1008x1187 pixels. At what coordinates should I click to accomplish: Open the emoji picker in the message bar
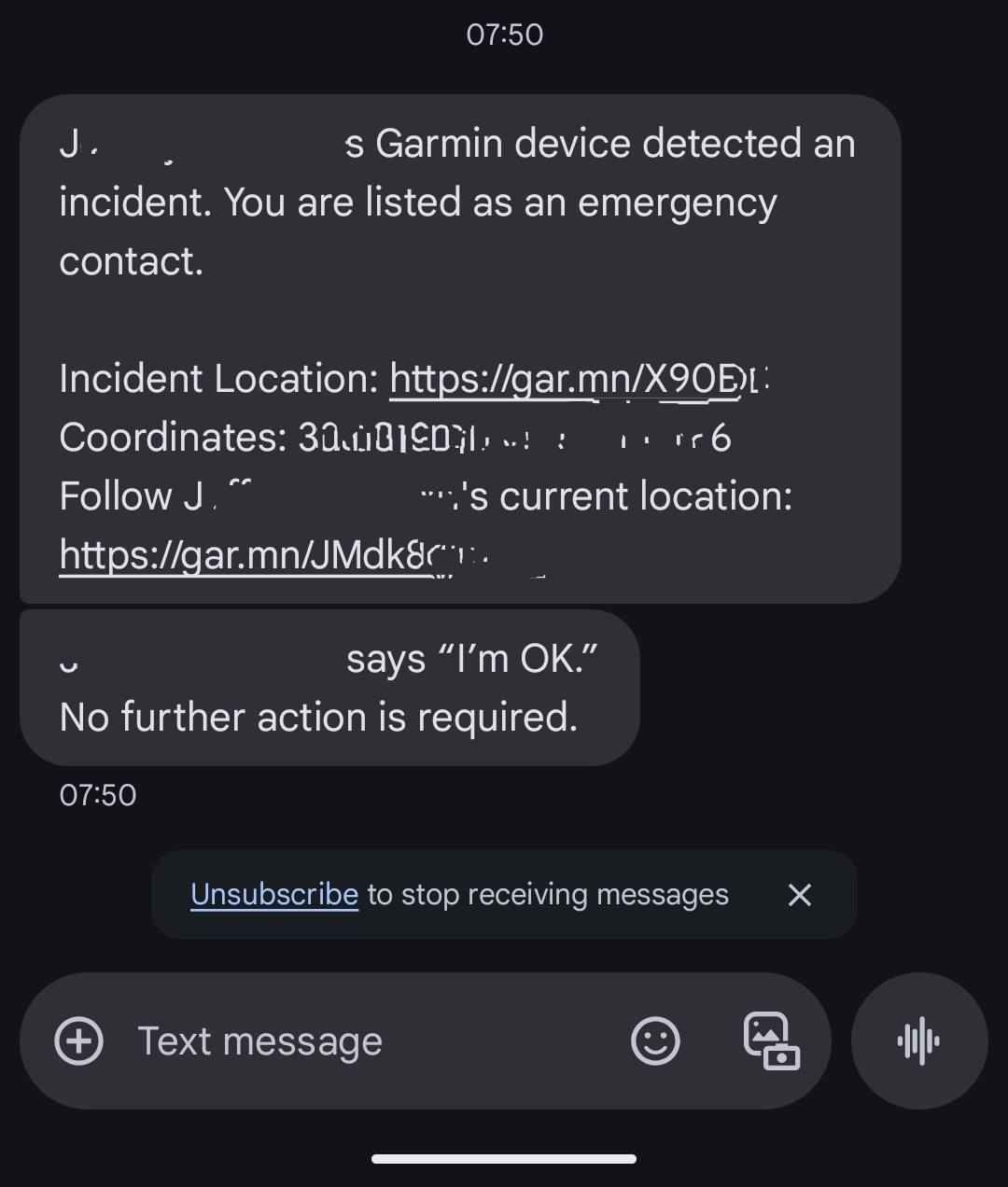click(655, 1040)
